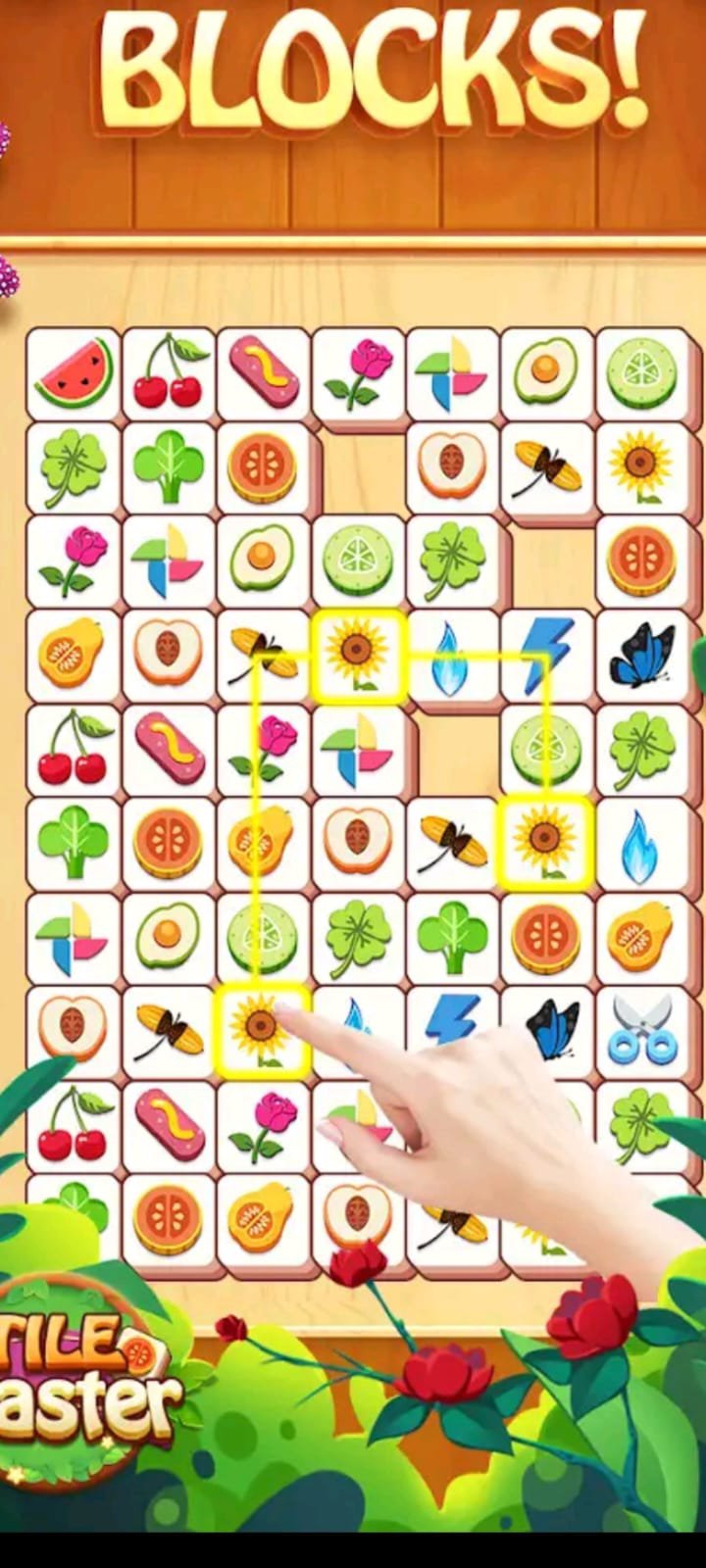Tap the broccoli tile on the left edge
The height and width of the screenshot is (1568, 706).
(x=74, y=841)
